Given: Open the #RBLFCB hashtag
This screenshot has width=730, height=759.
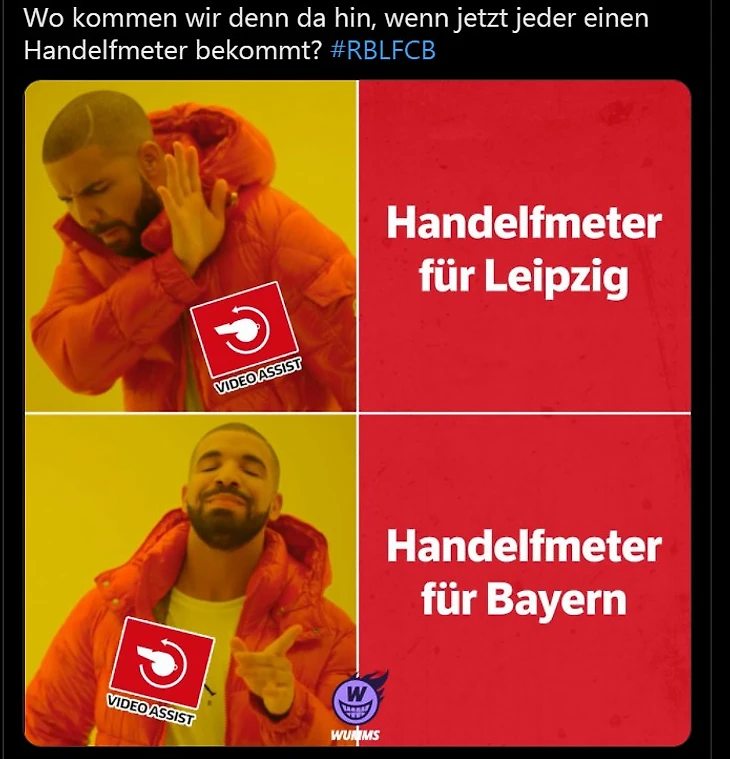Looking at the screenshot, I should click(x=382, y=50).
